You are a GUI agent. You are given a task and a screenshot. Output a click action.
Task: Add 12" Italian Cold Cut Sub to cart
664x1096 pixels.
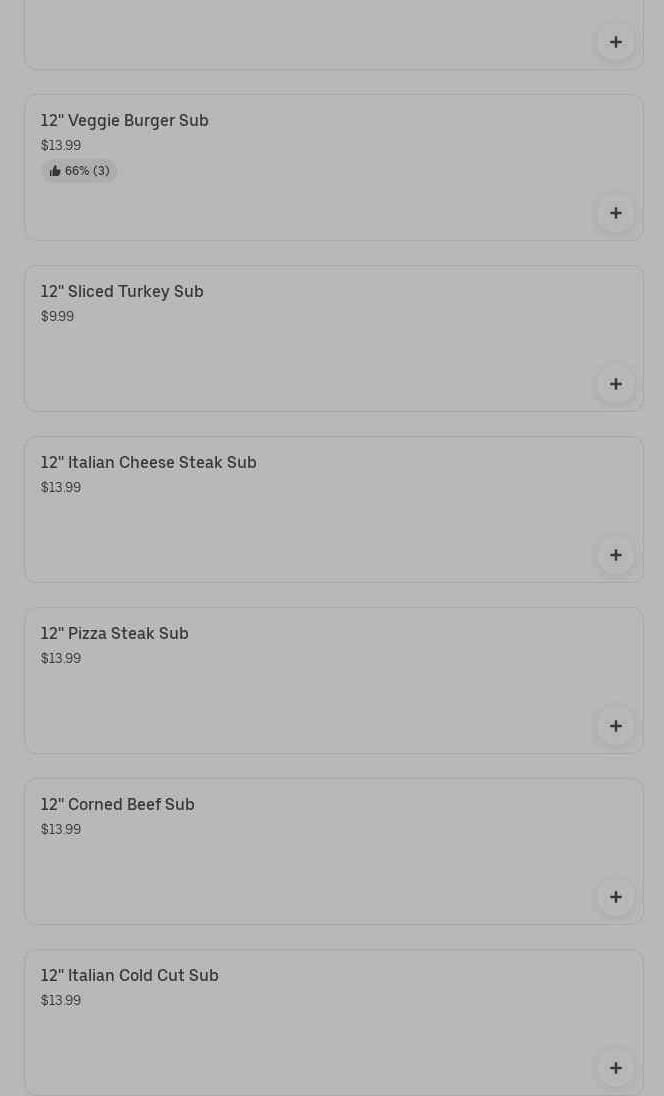point(615,1068)
